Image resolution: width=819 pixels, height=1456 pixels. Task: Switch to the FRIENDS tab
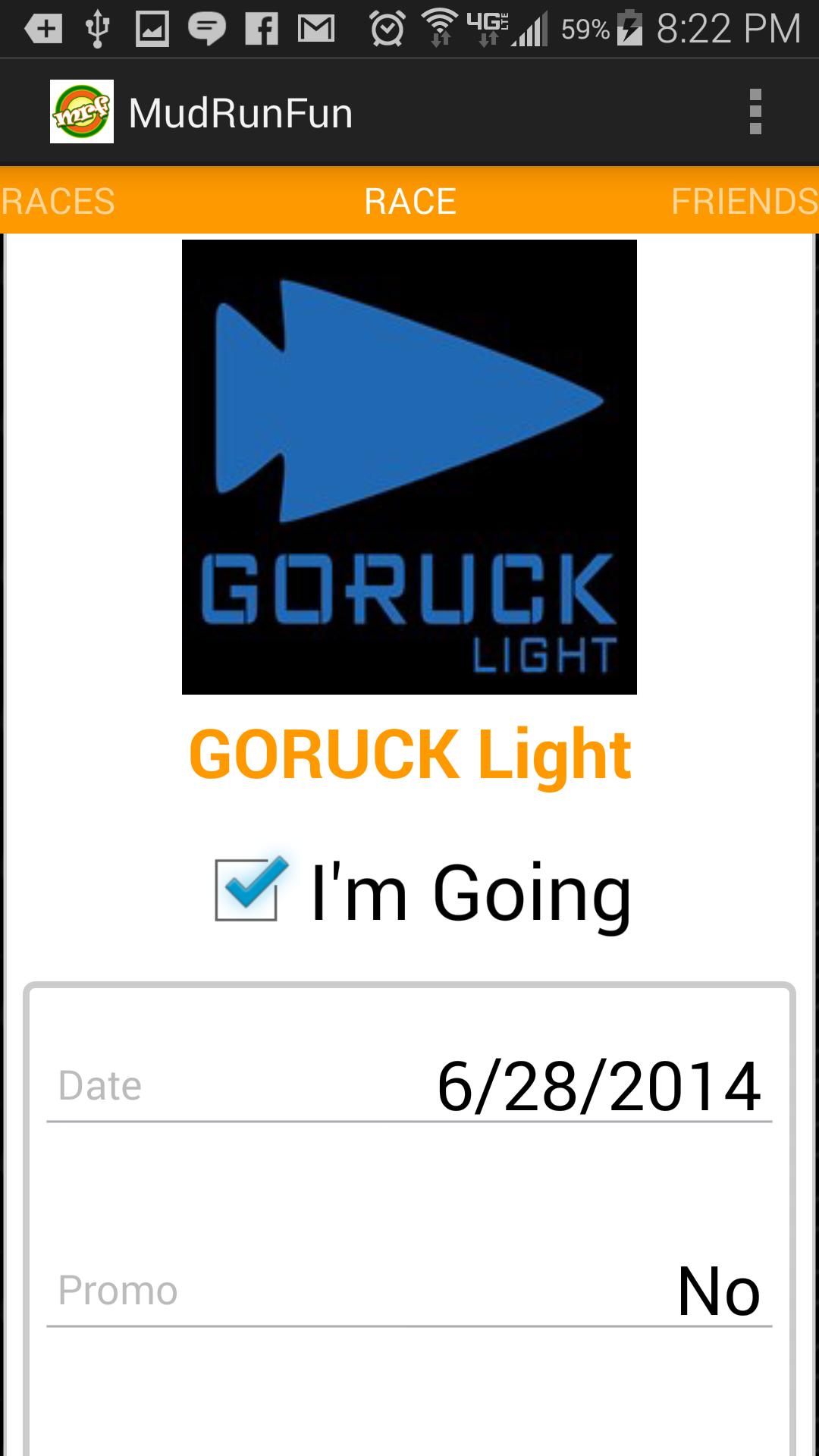pos(743,202)
